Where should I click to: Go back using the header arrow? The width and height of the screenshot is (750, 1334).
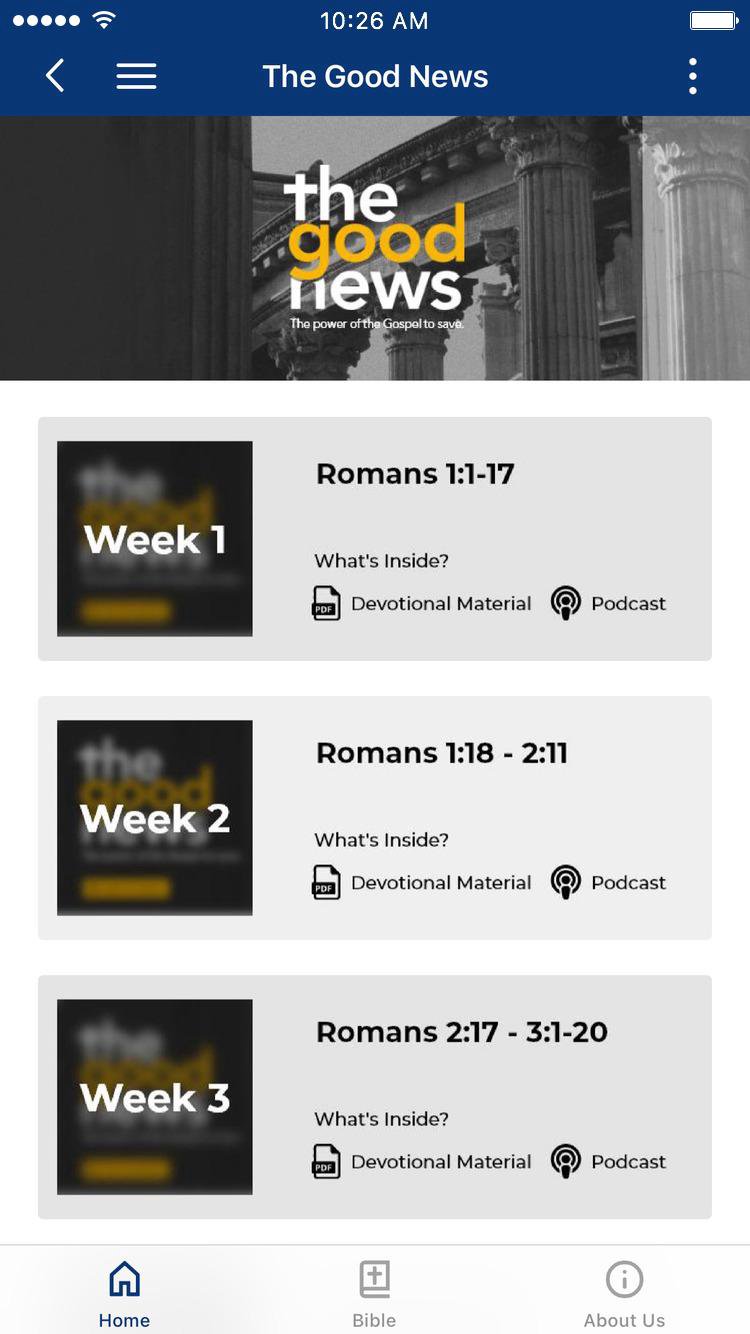coord(55,76)
